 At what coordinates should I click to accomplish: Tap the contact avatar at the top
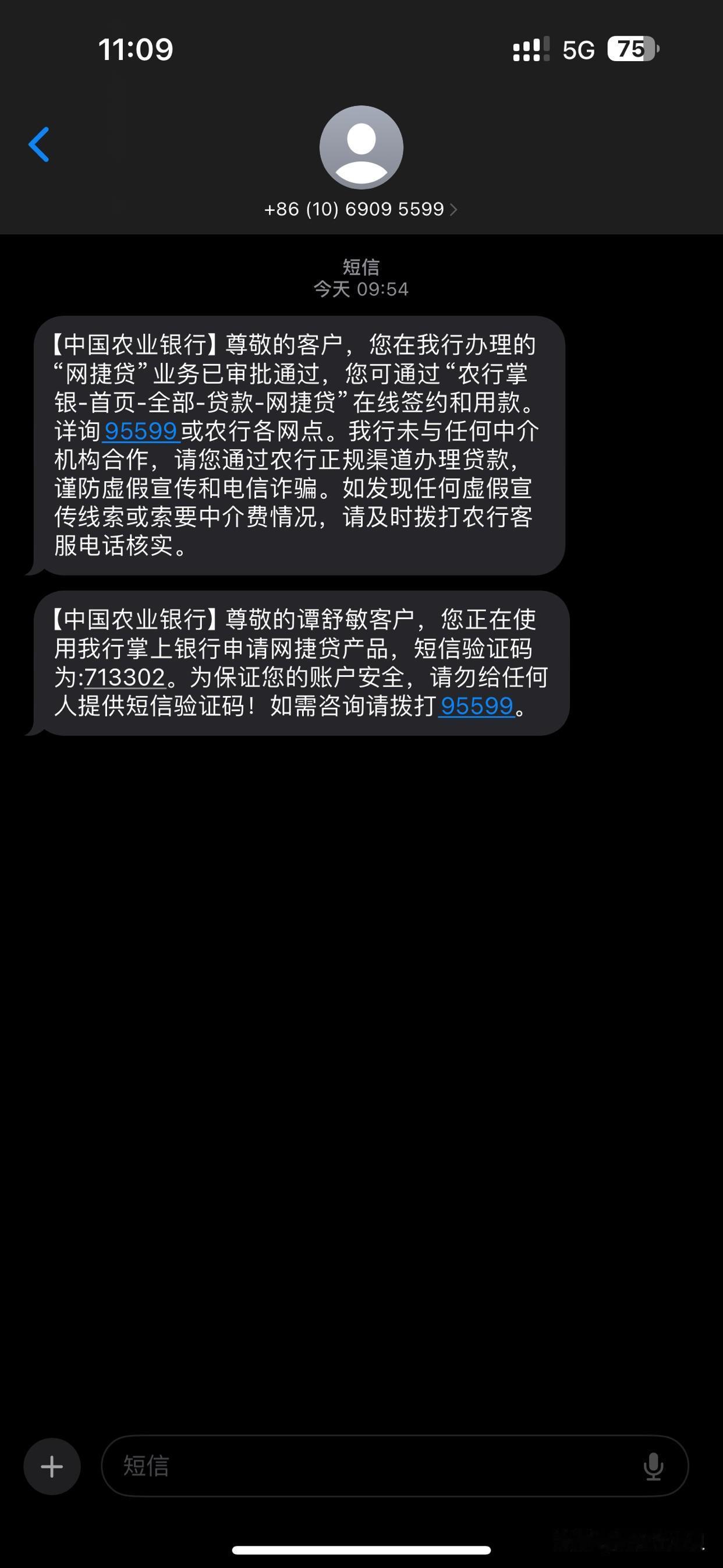pyautogui.click(x=361, y=146)
